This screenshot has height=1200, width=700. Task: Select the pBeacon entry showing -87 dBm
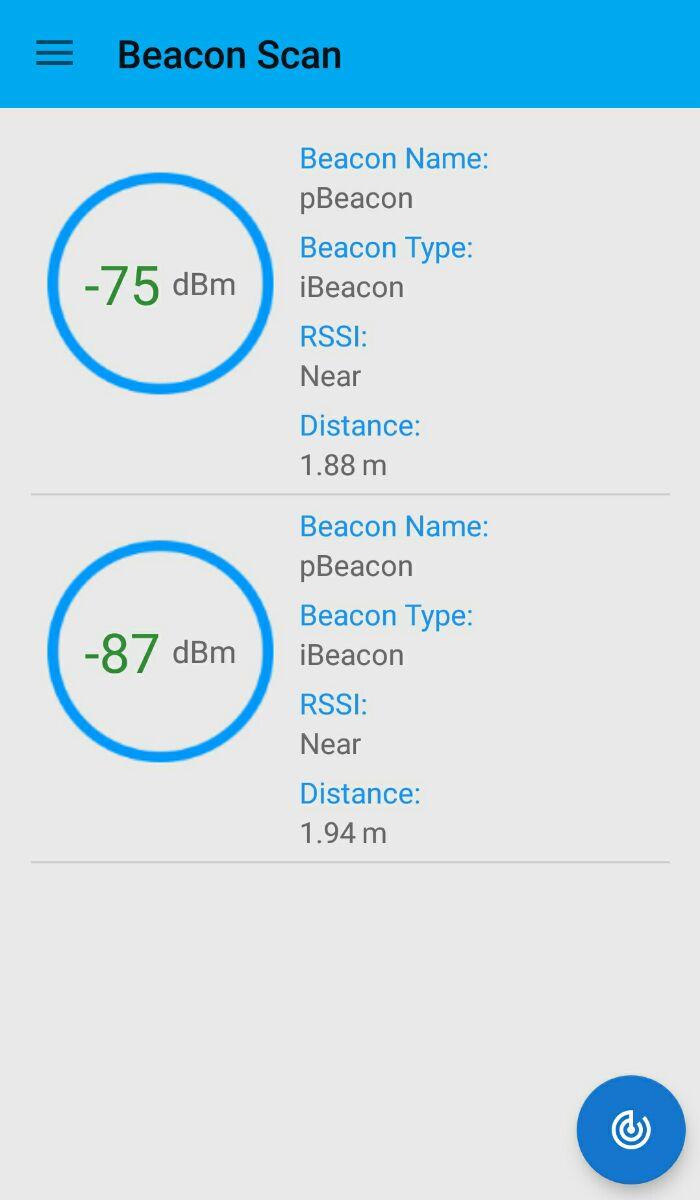point(350,679)
